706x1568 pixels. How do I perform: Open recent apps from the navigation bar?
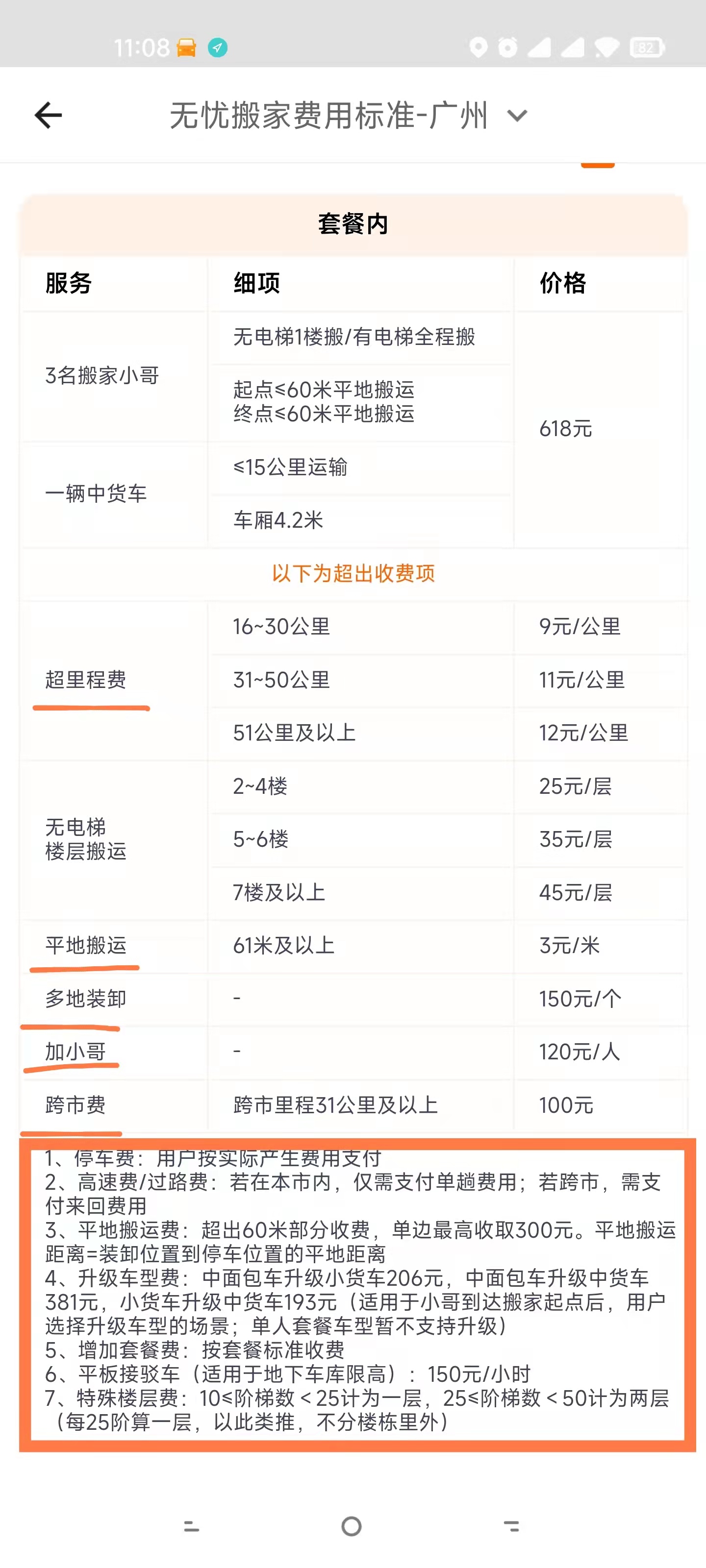pos(191,1526)
